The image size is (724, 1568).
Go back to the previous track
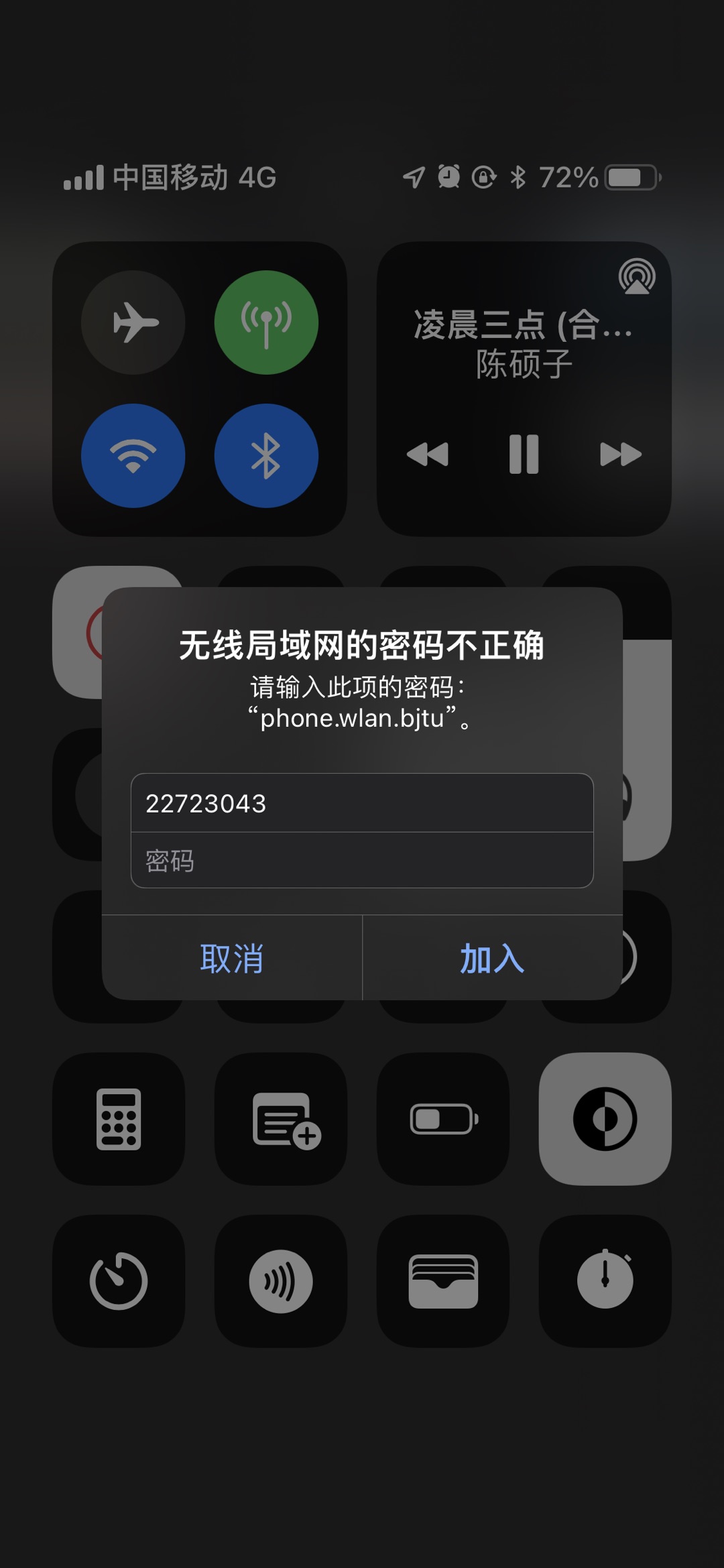click(428, 455)
